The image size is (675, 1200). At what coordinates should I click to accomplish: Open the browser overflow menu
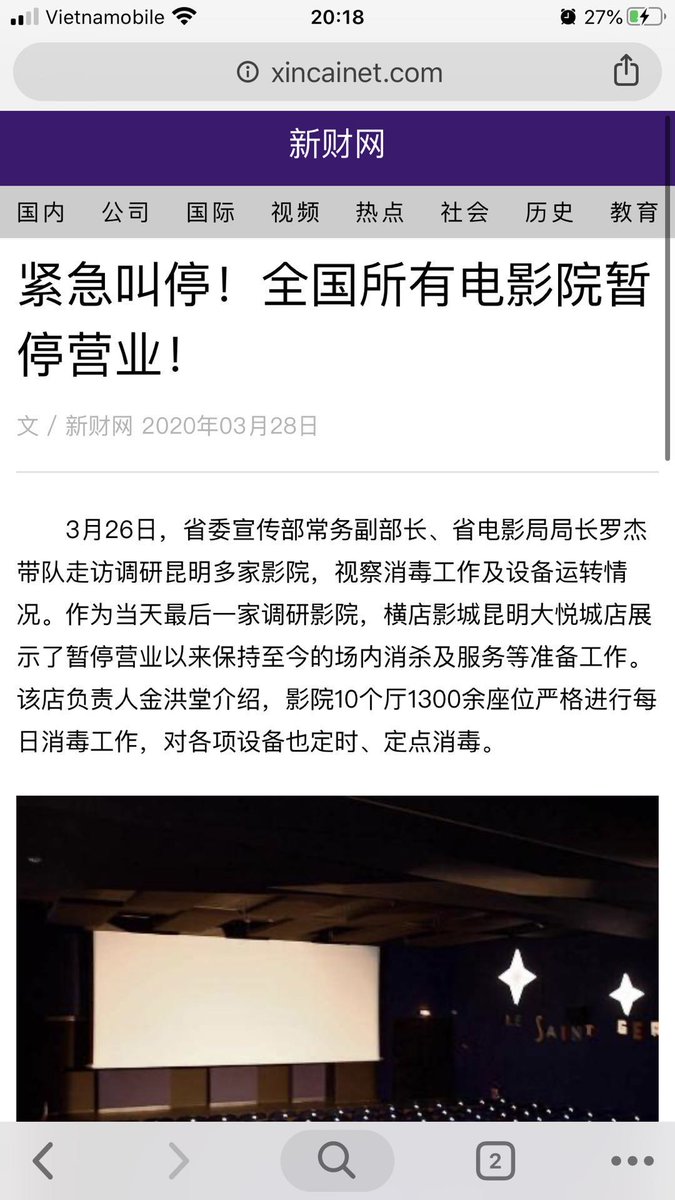pyautogui.click(x=631, y=1161)
